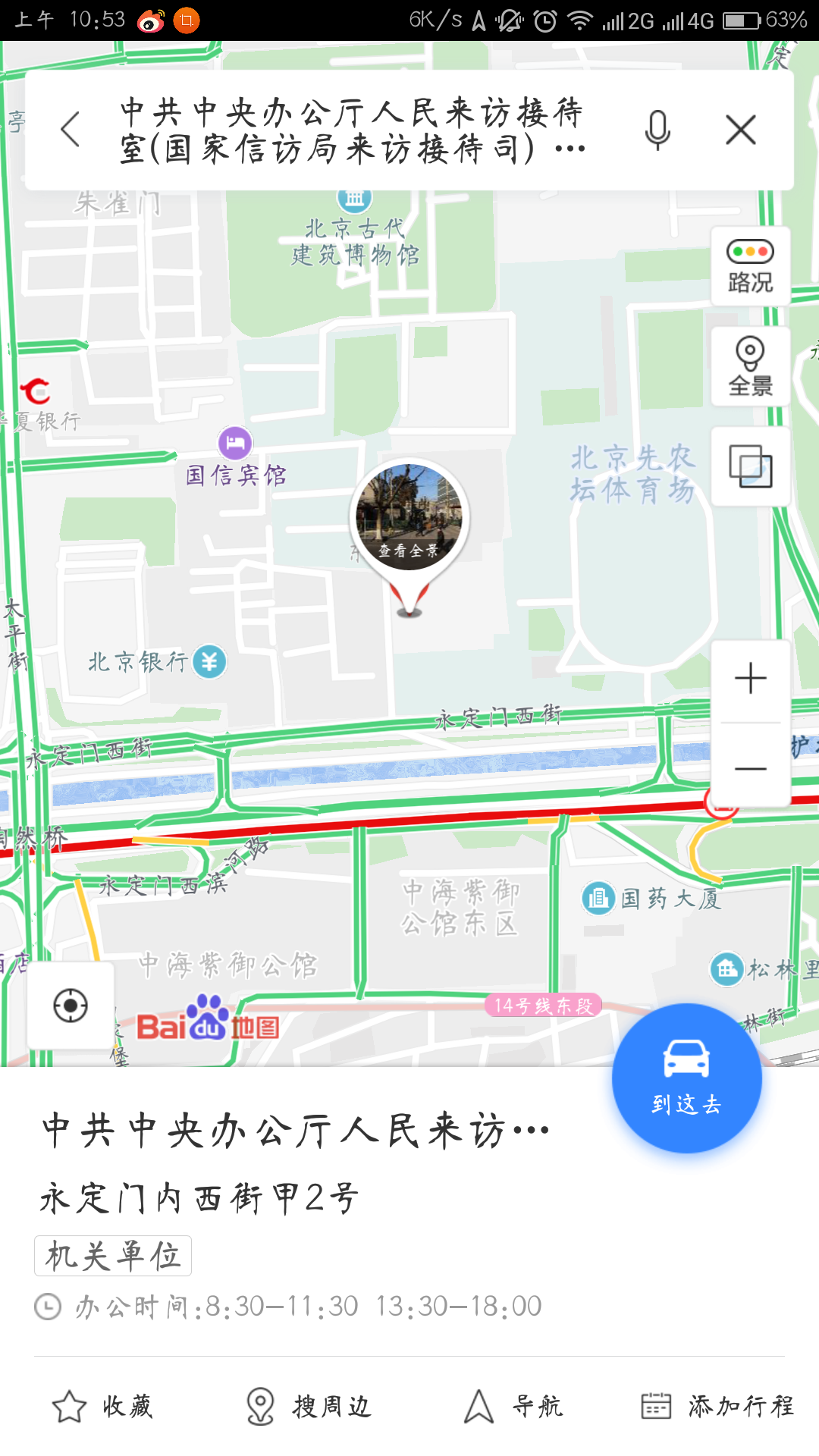This screenshot has height=1456, width=819.
Task: Open the 全景 panorama view
Action: click(749, 366)
